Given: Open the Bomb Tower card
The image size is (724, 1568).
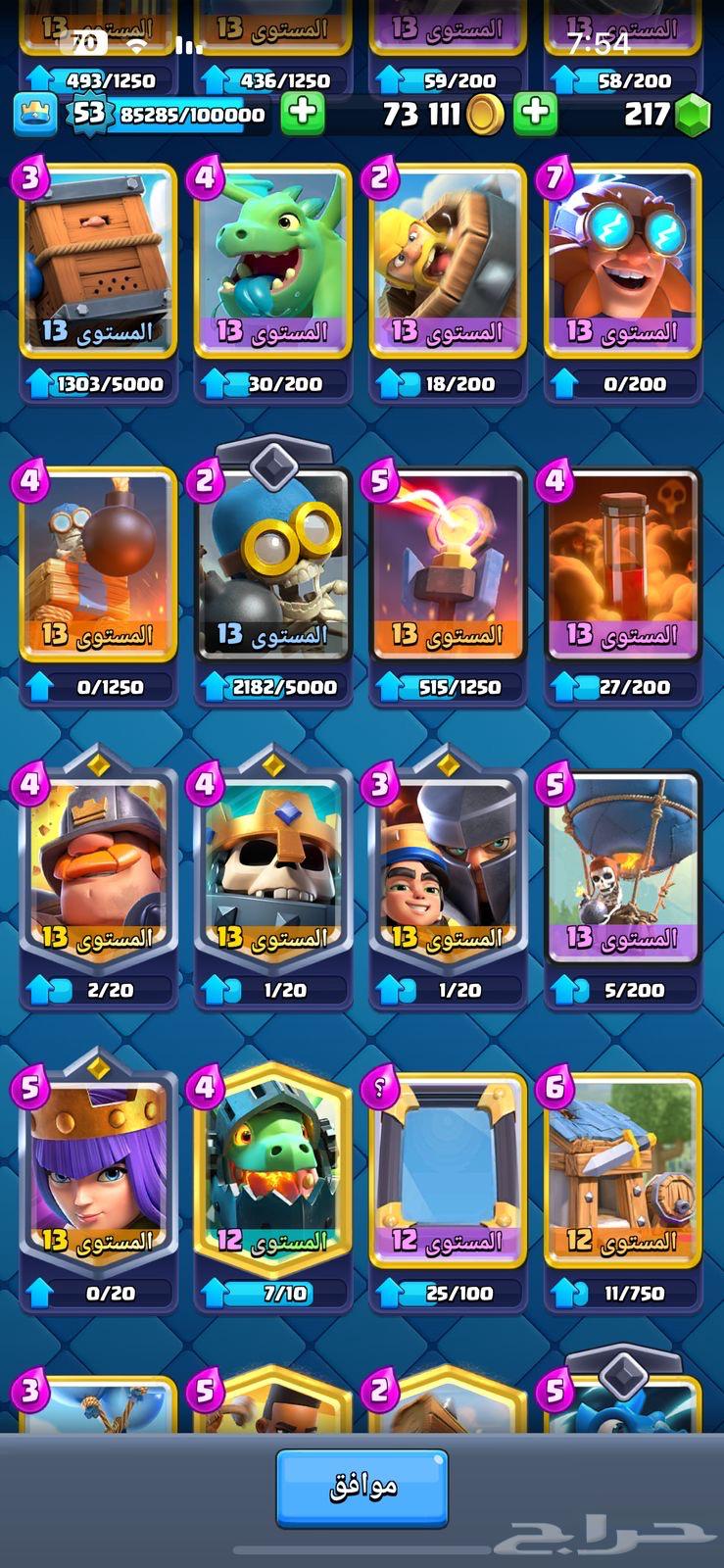Looking at the screenshot, I should click(x=97, y=565).
